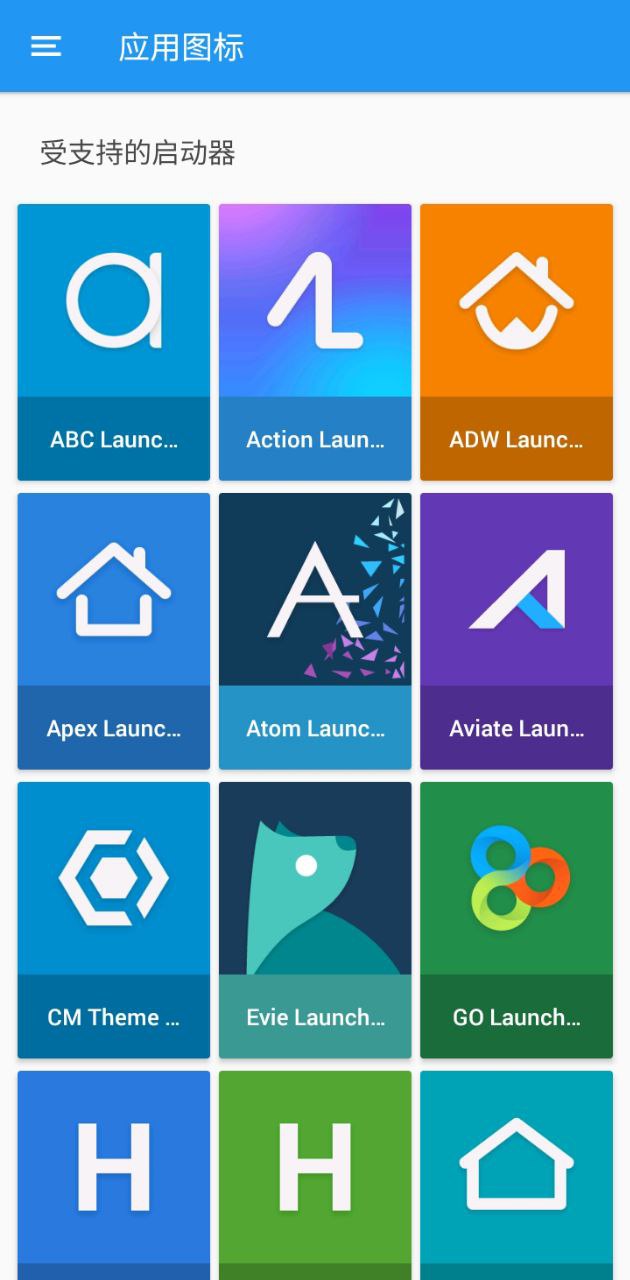Open the Aviate Launcher card
The height and width of the screenshot is (1280, 630).
pos(516,631)
